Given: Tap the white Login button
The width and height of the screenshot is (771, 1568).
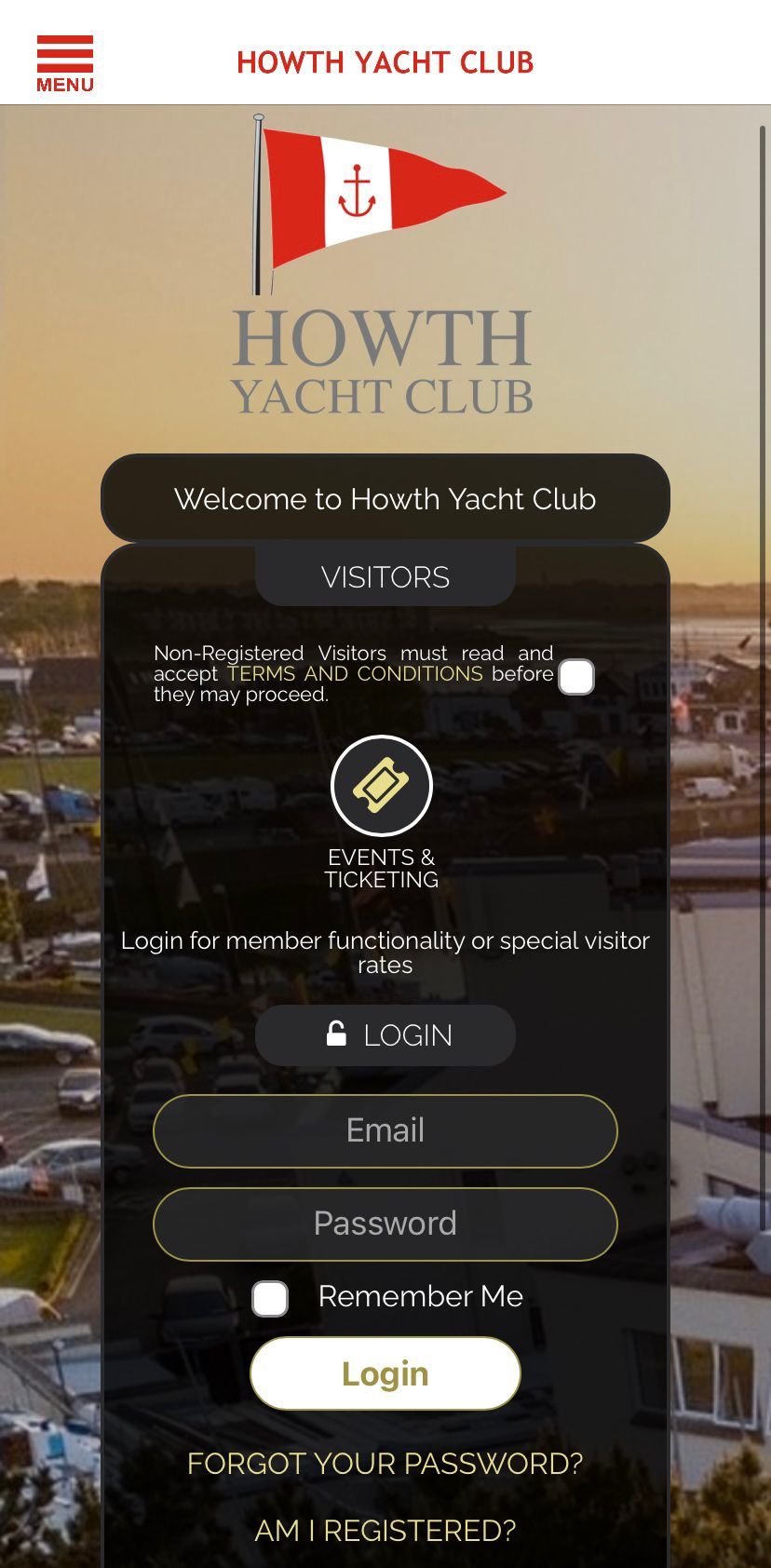Looking at the screenshot, I should coord(385,1373).
